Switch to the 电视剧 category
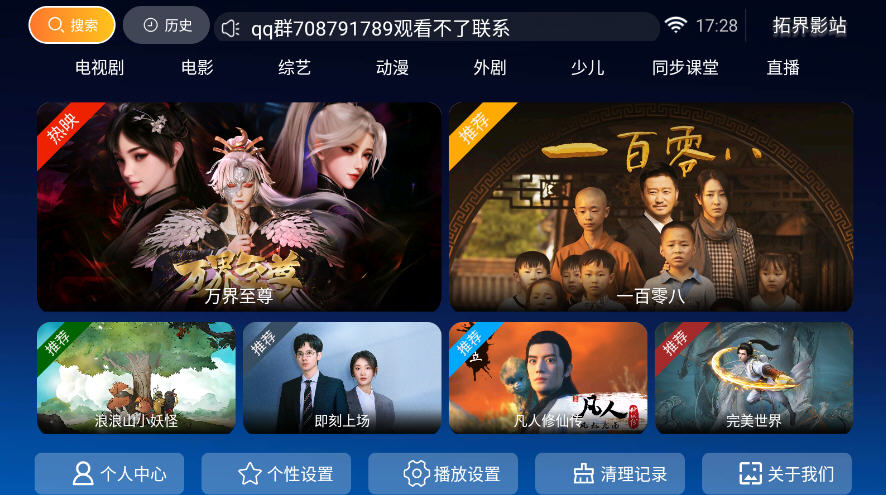 coord(100,68)
